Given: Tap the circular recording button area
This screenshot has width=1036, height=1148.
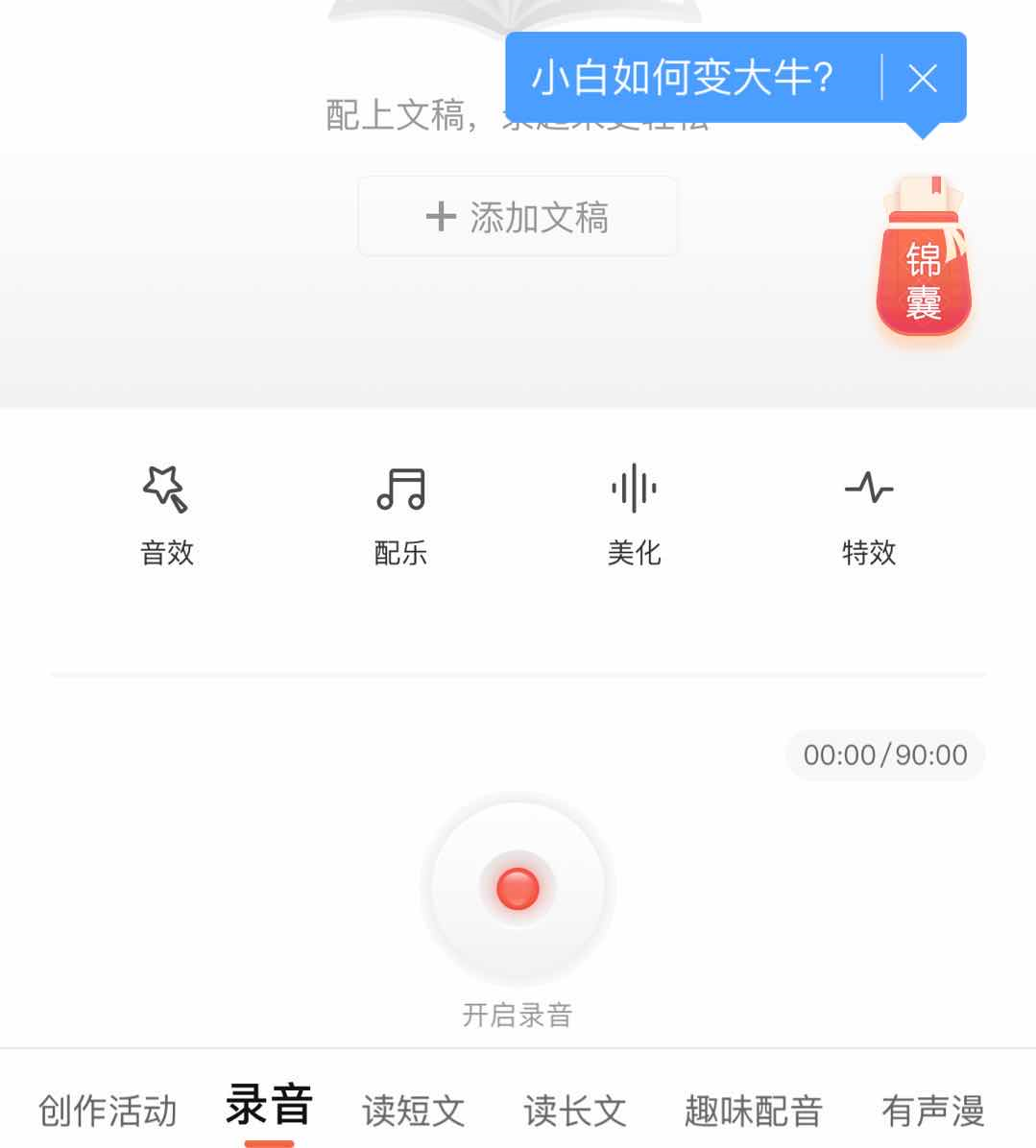Looking at the screenshot, I should click(x=518, y=889).
